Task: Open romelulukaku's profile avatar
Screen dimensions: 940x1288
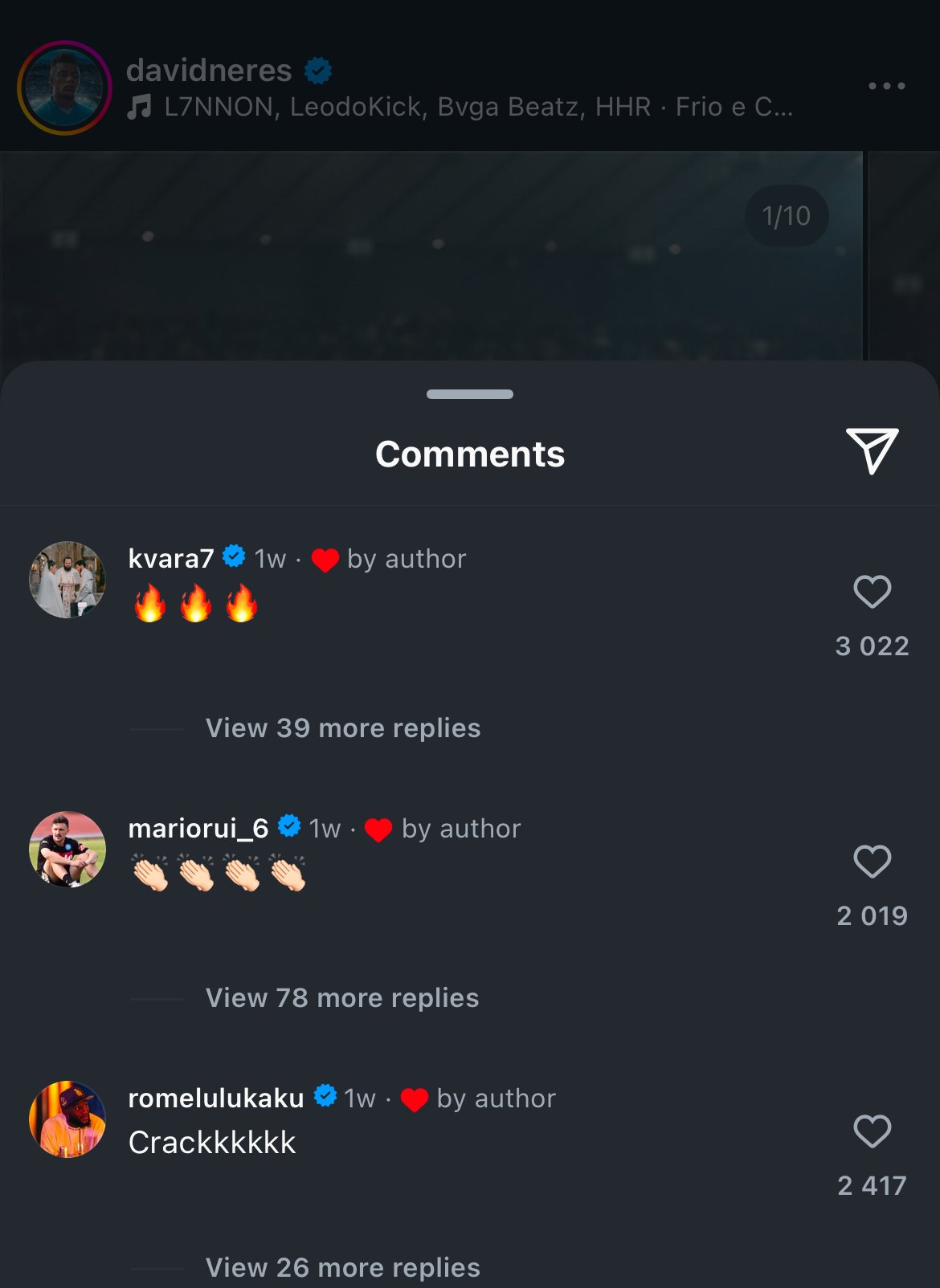Action: (x=67, y=1119)
